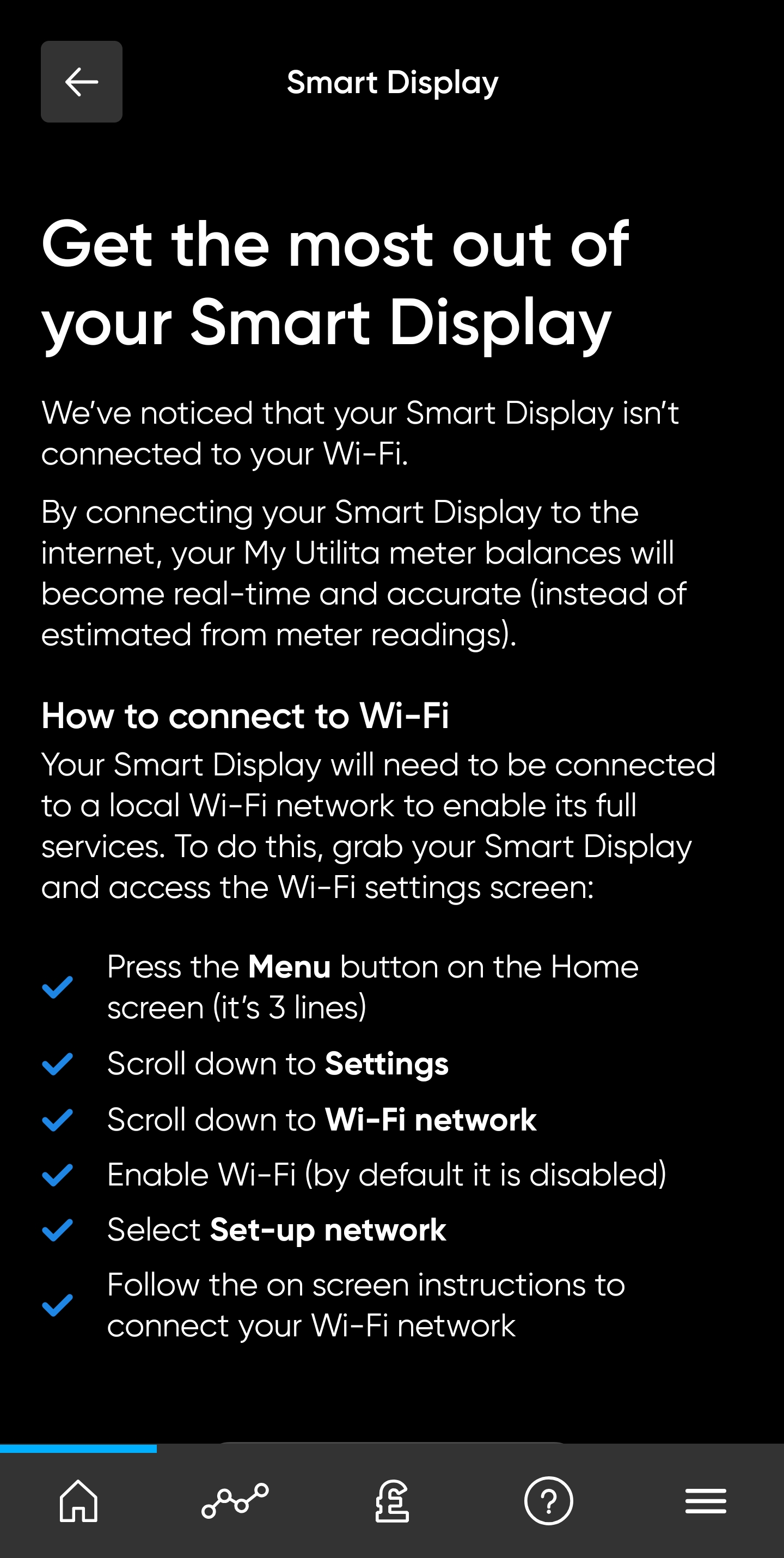Open the hamburger menu tab
This screenshot has height=1558, width=784.
coord(706,1500)
